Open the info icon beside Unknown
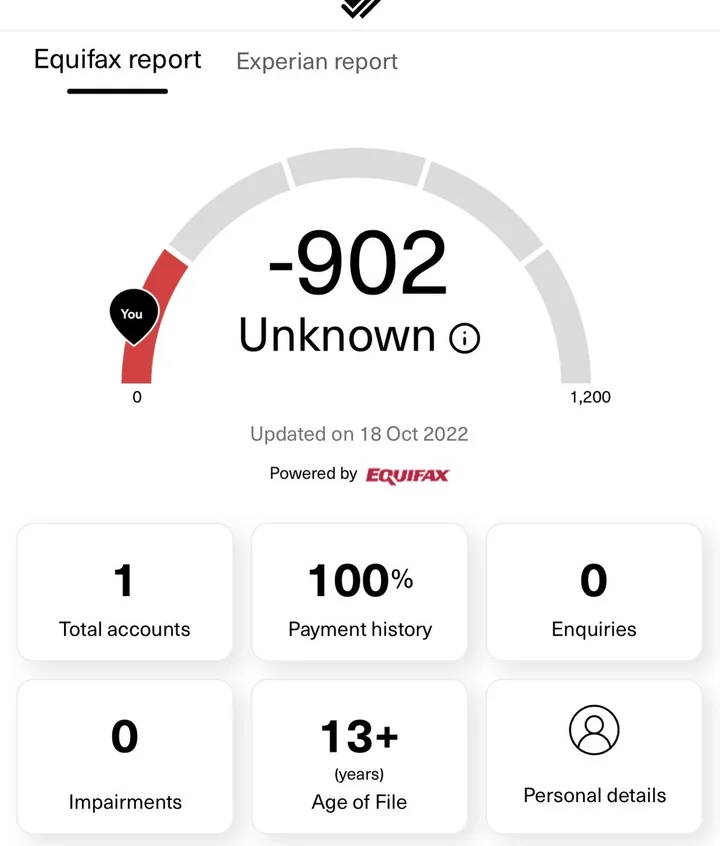The image size is (720, 846). (465, 339)
